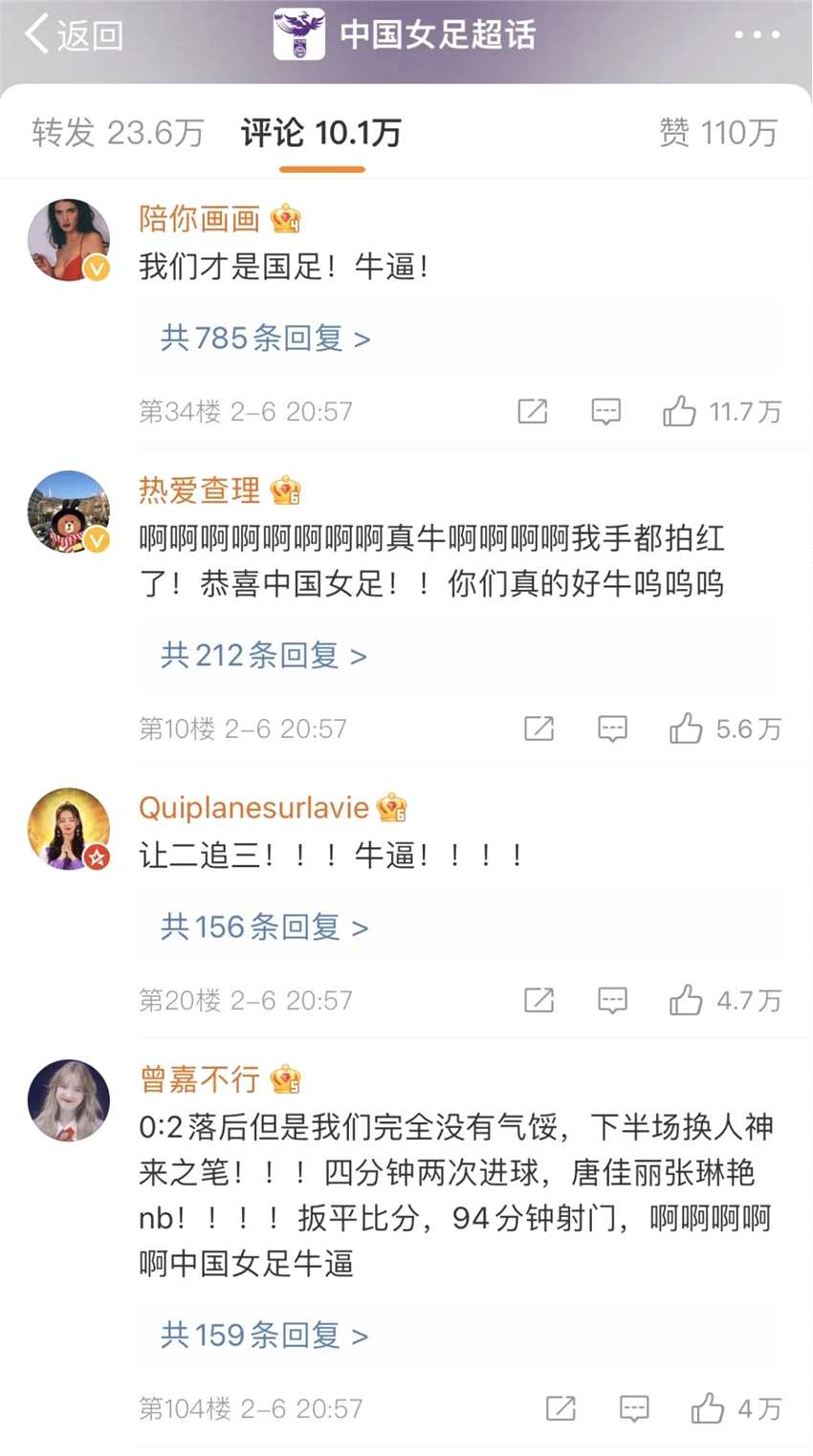Reply to 曾嘉不行's comment
Viewport: 813px width, 1456px height.
point(634,1408)
